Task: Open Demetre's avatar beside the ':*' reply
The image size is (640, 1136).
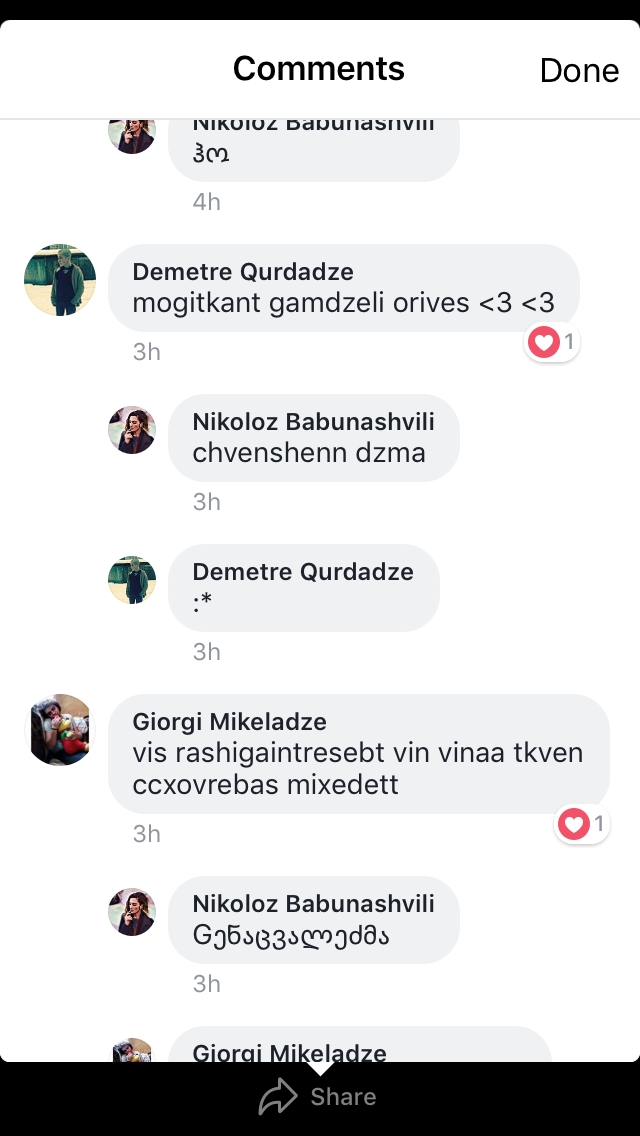Action: pos(132,580)
